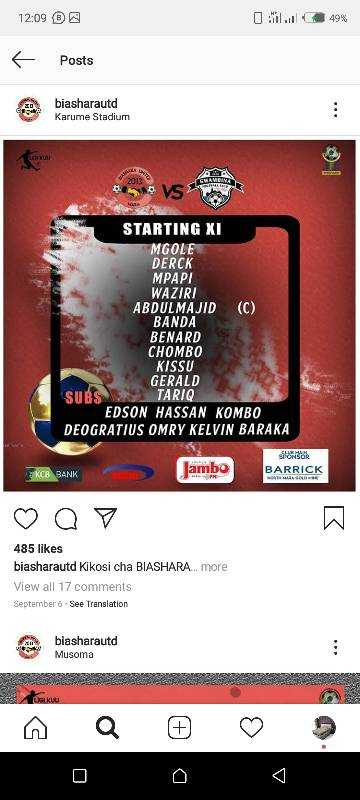Image resolution: width=360 pixels, height=800 pixels.
Task: Bookmark the Starting XI post
Action: pyautogui.click(x=334, y=518)
